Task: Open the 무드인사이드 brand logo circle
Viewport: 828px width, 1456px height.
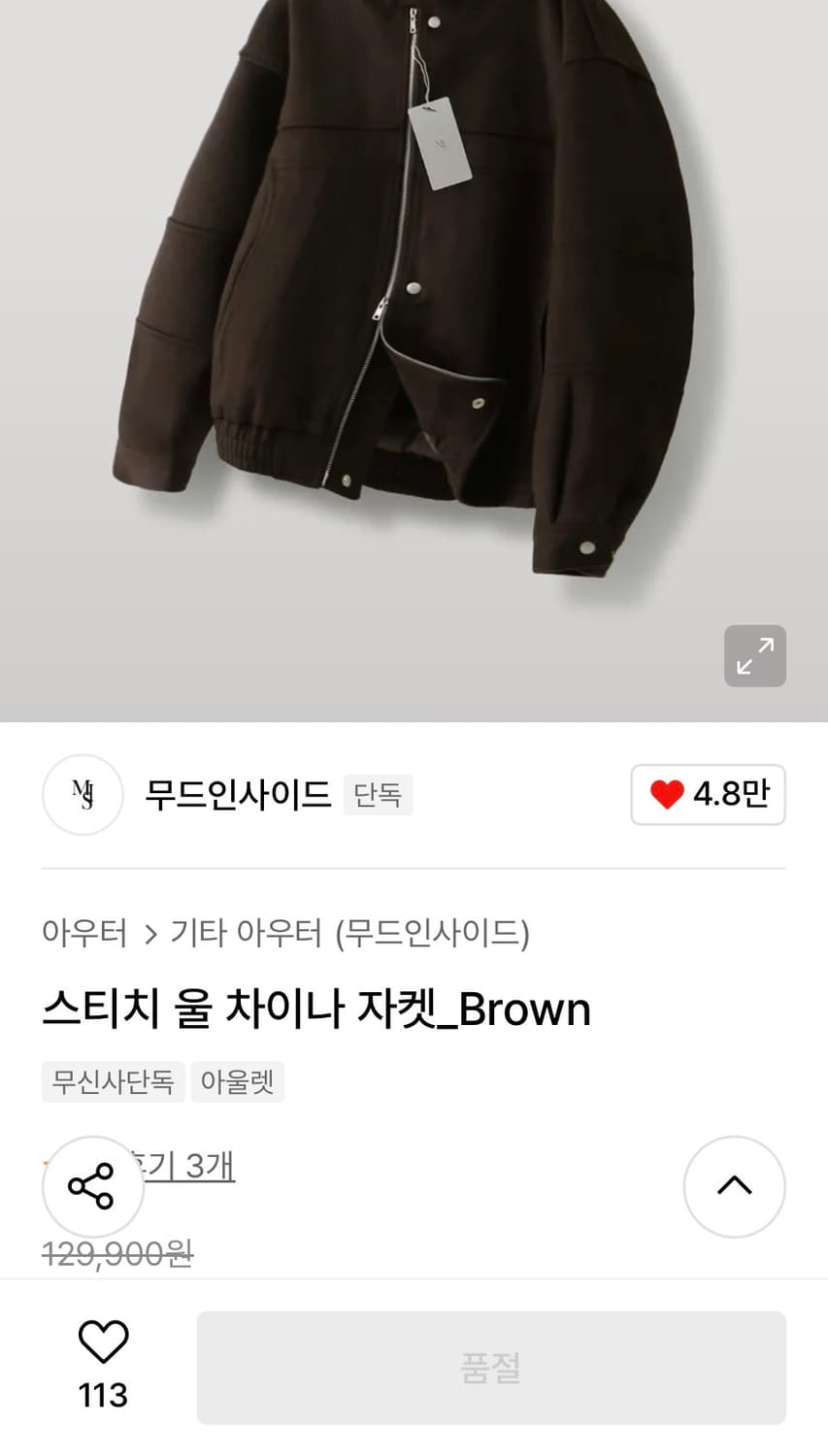Action: click(x=83, y=794)
